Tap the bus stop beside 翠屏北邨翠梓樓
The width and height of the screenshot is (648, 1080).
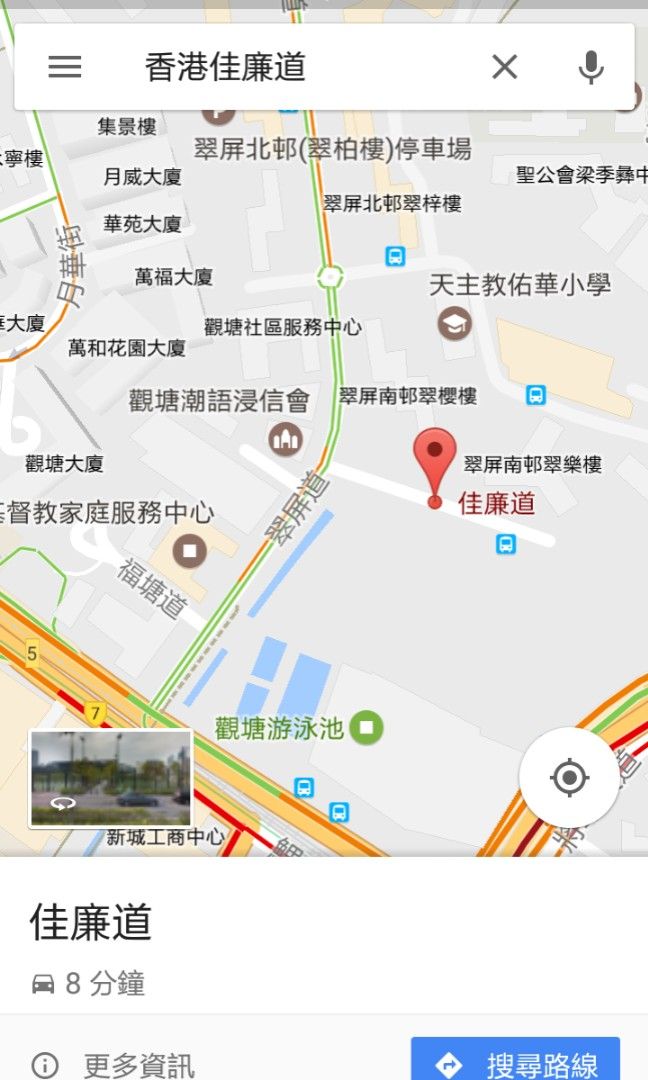(395, 256)
